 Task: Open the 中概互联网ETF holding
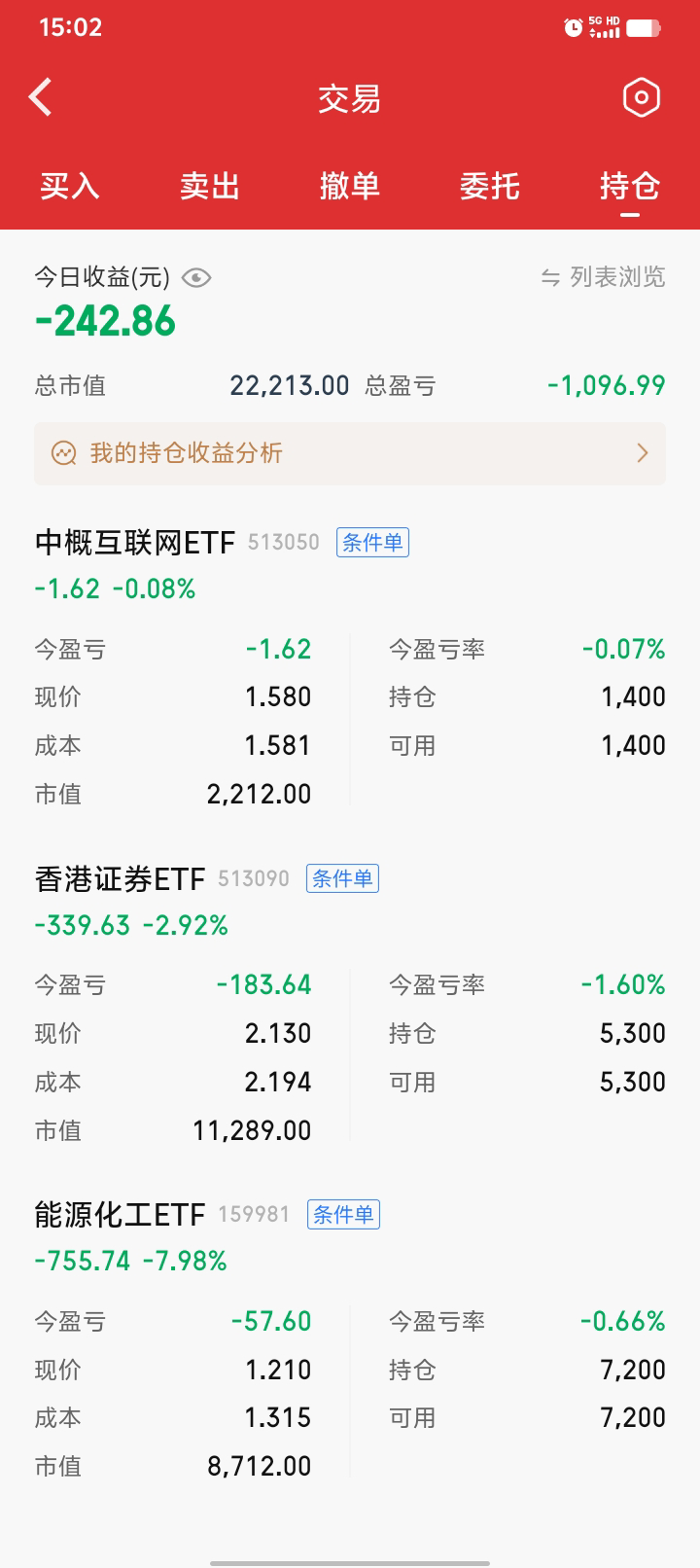click(135, 542)
